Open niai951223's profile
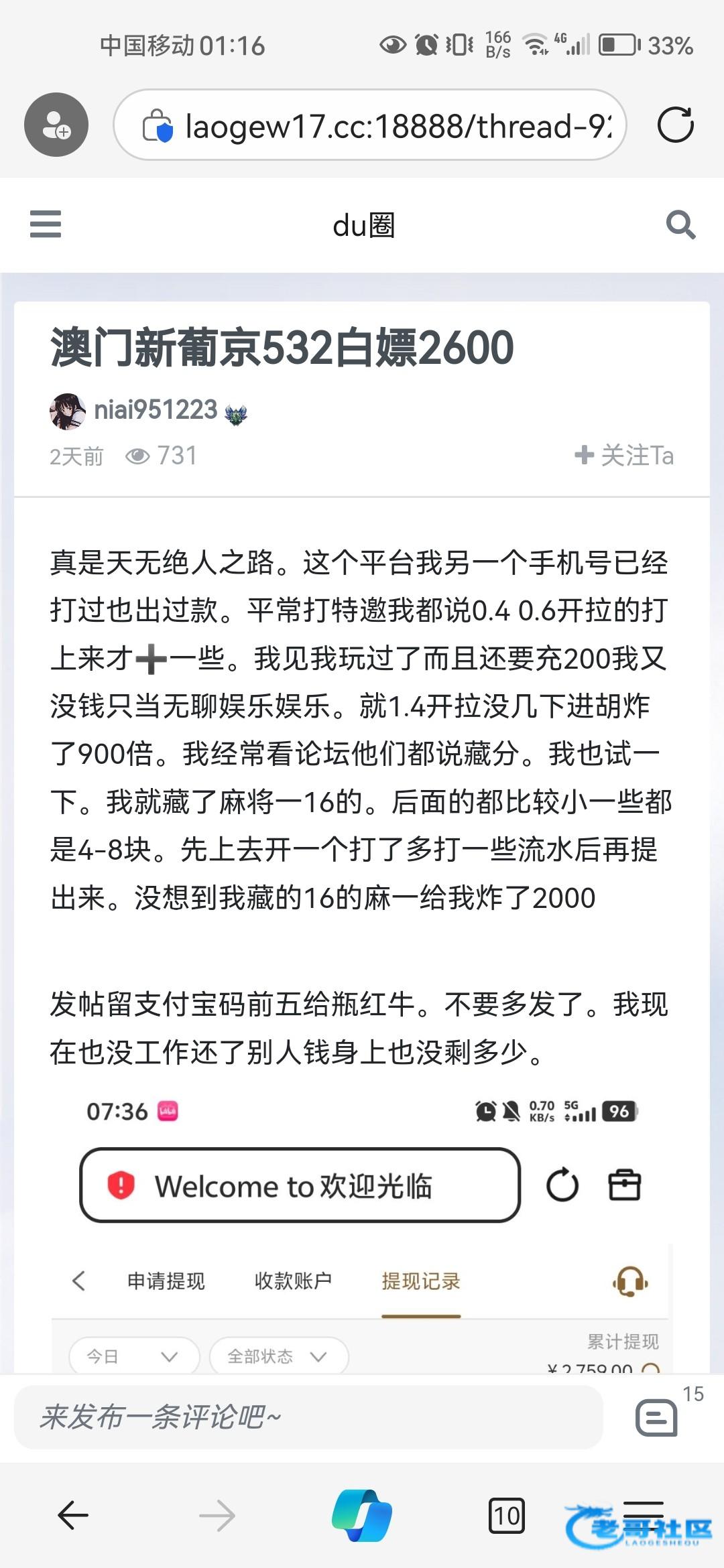 156,409
